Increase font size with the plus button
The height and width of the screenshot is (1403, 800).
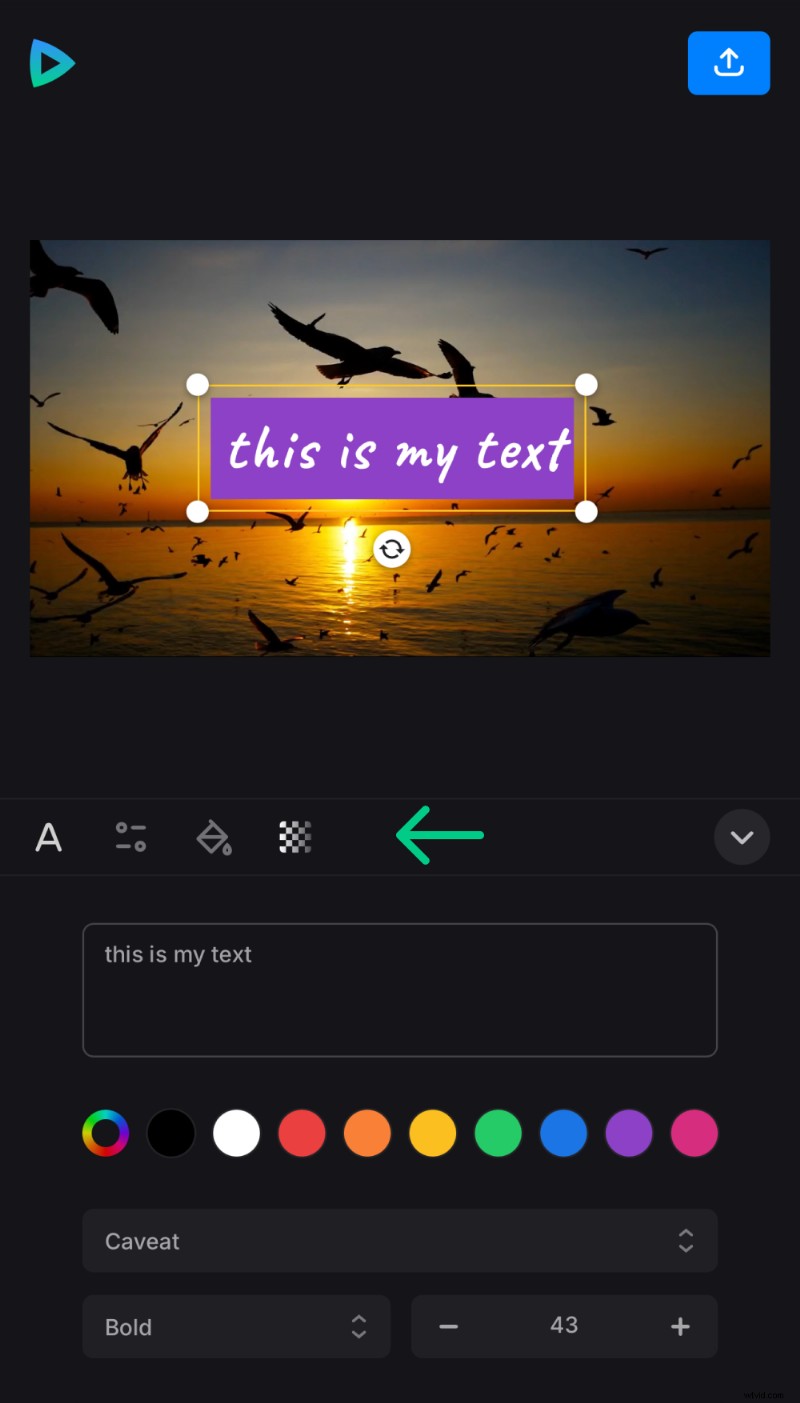click(x=680, y=1327)
